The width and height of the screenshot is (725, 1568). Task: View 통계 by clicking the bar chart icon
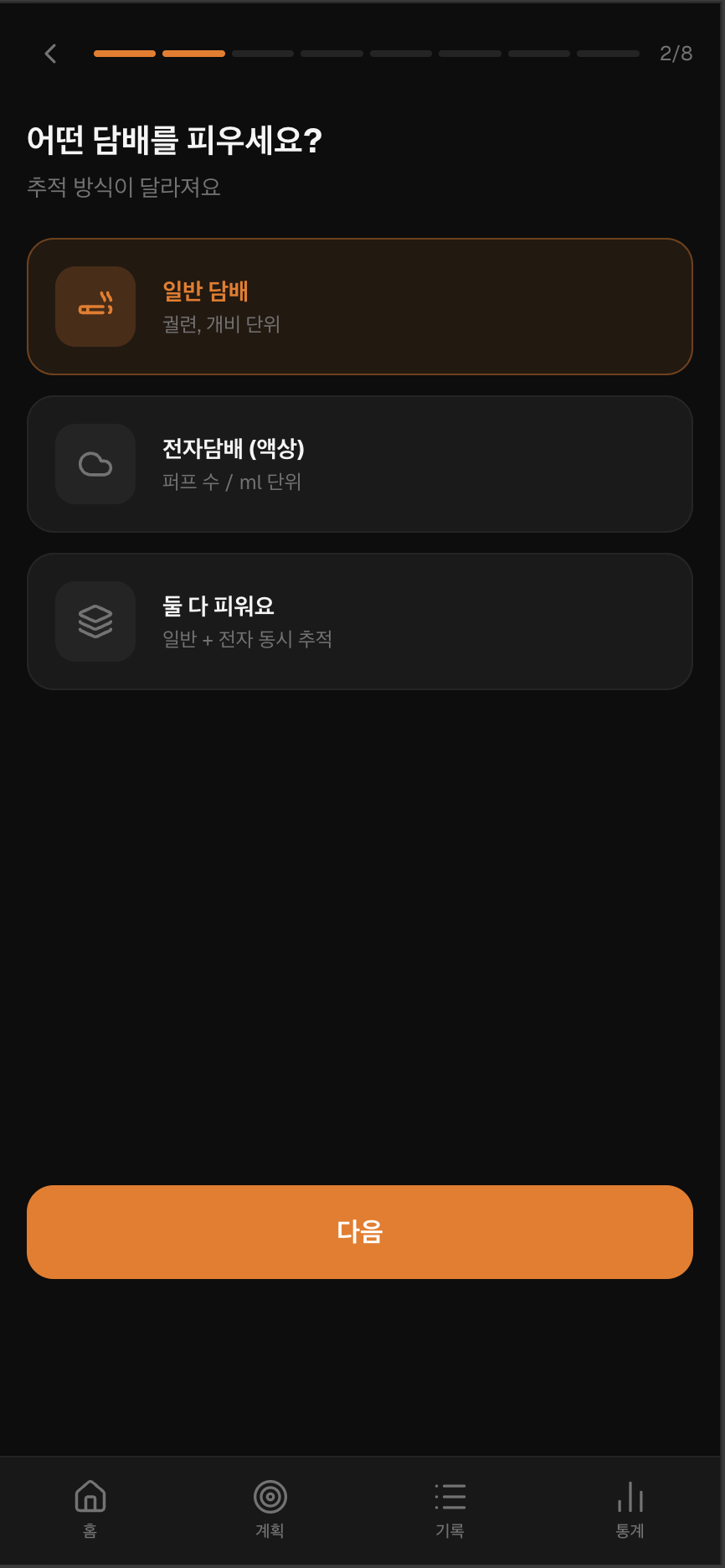[x=630, y=1498]
